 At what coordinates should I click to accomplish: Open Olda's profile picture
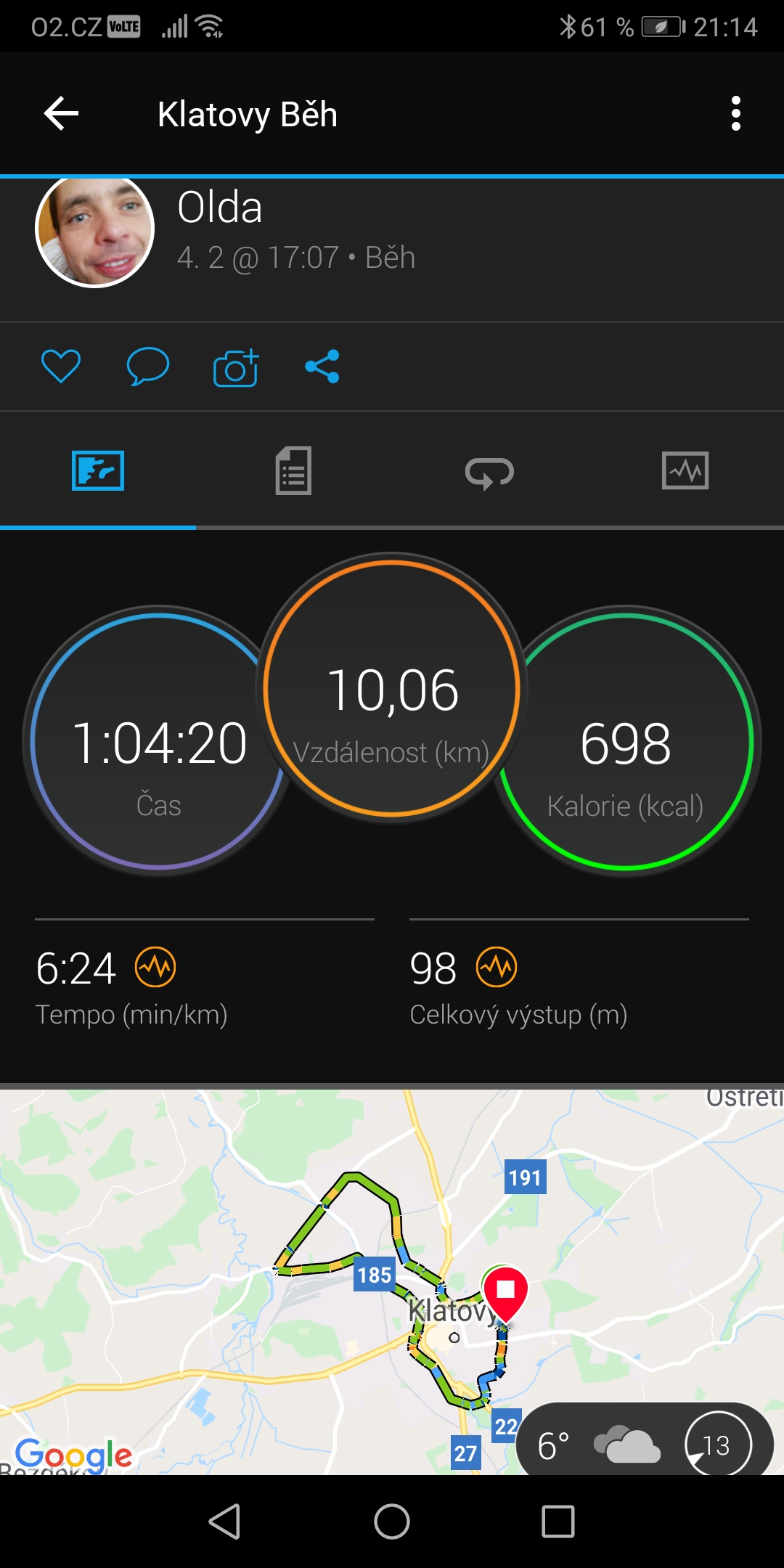(x=94, y=229)
